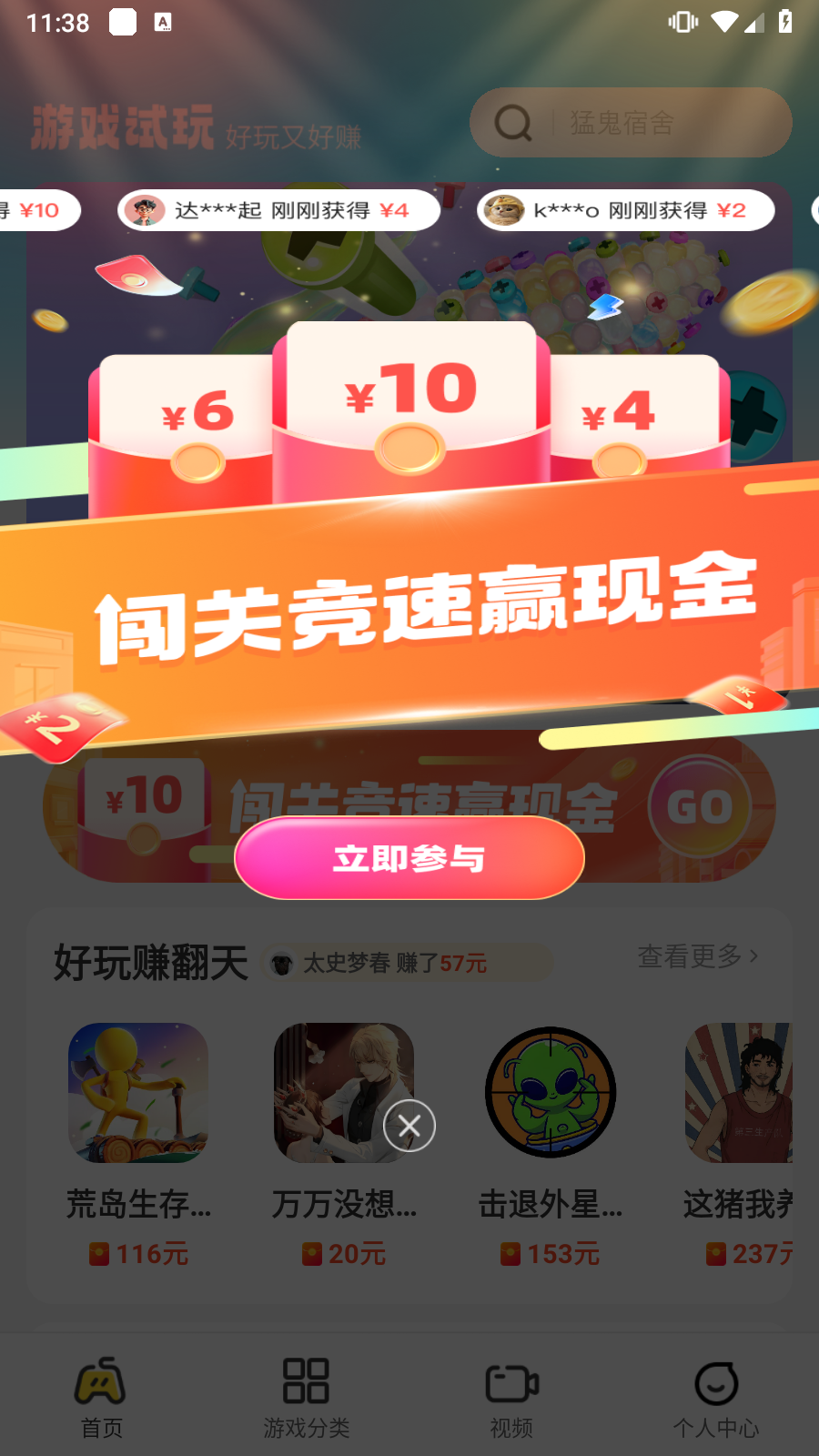Viewport: 819px width, 1456px height.
Task: Dismiss the popup with the X button
Action: tap(409, 1126)
